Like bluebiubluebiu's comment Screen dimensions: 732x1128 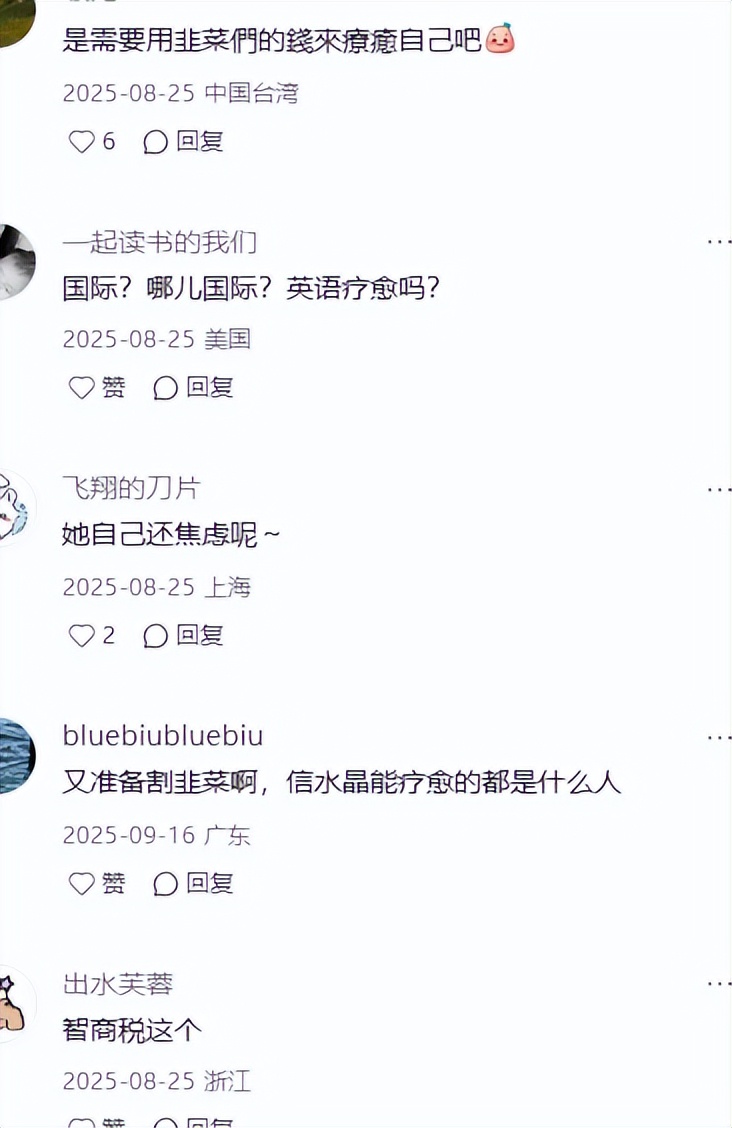[82, 884]
